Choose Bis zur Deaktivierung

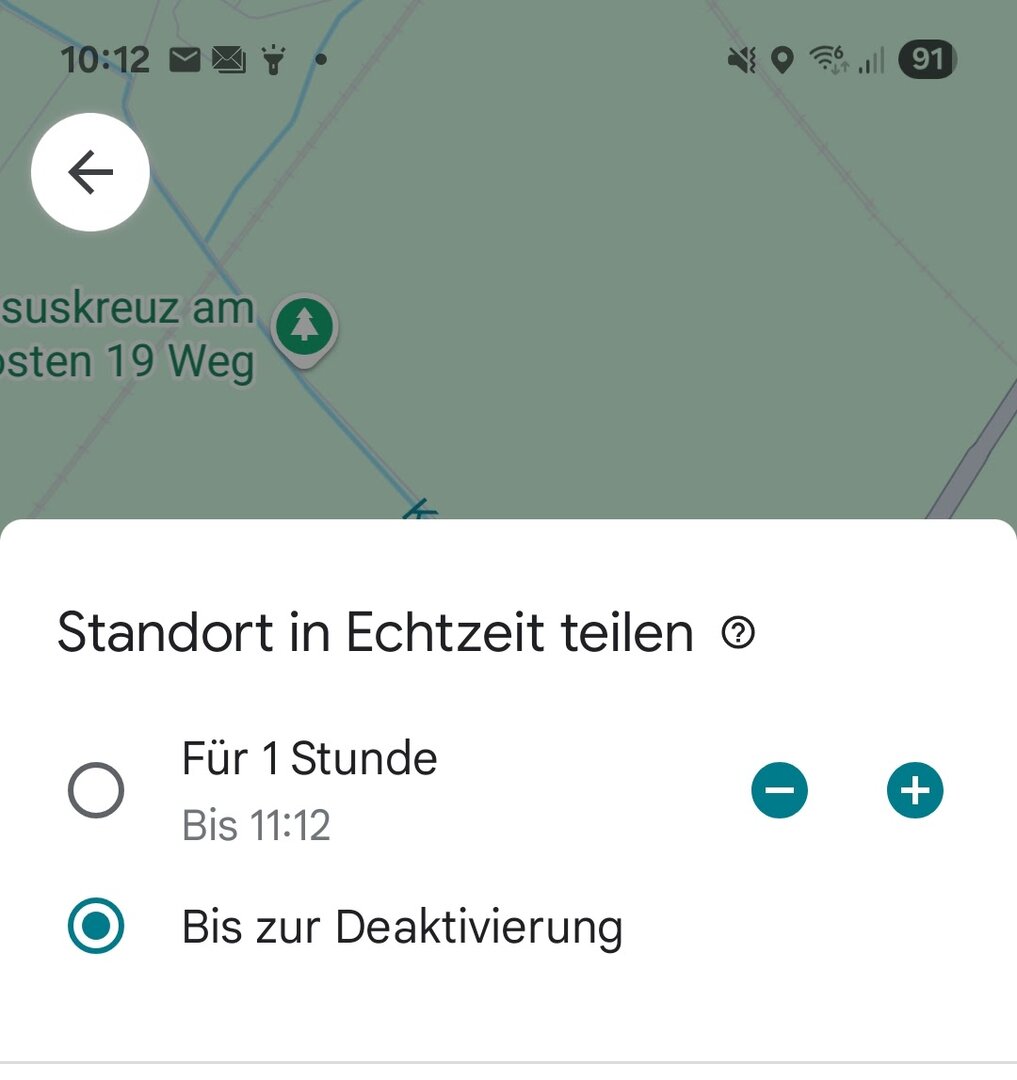tap(96, 926)
